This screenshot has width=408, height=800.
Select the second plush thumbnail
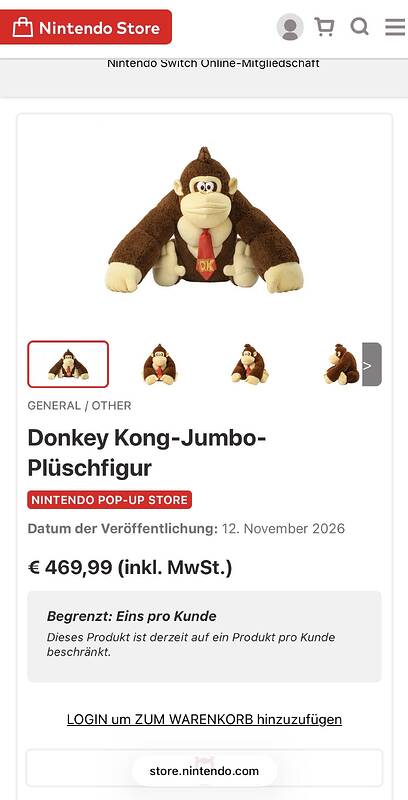tap(159, 364)
